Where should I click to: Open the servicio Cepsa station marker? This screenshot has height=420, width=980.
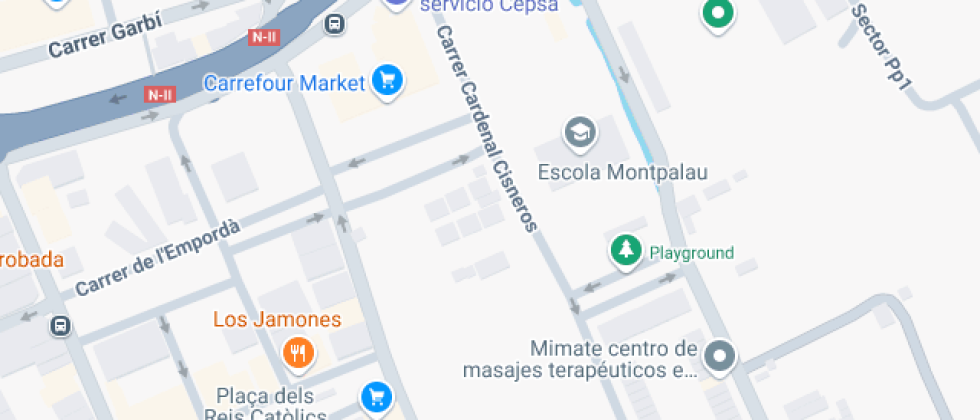pos(398,4)
